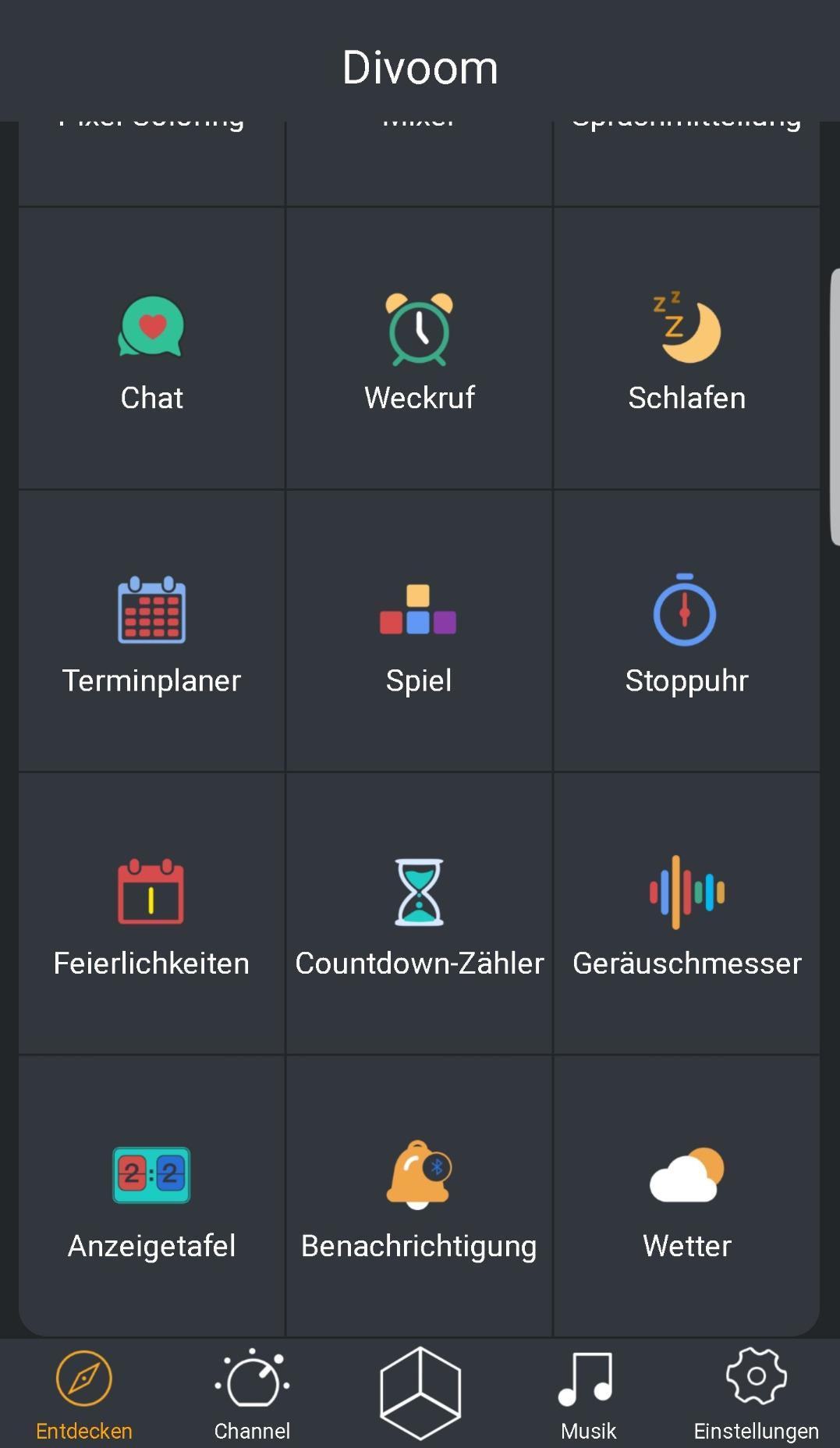
Task: Open the Stoppuhr stopwatch
Action: [x=686, y=630]
